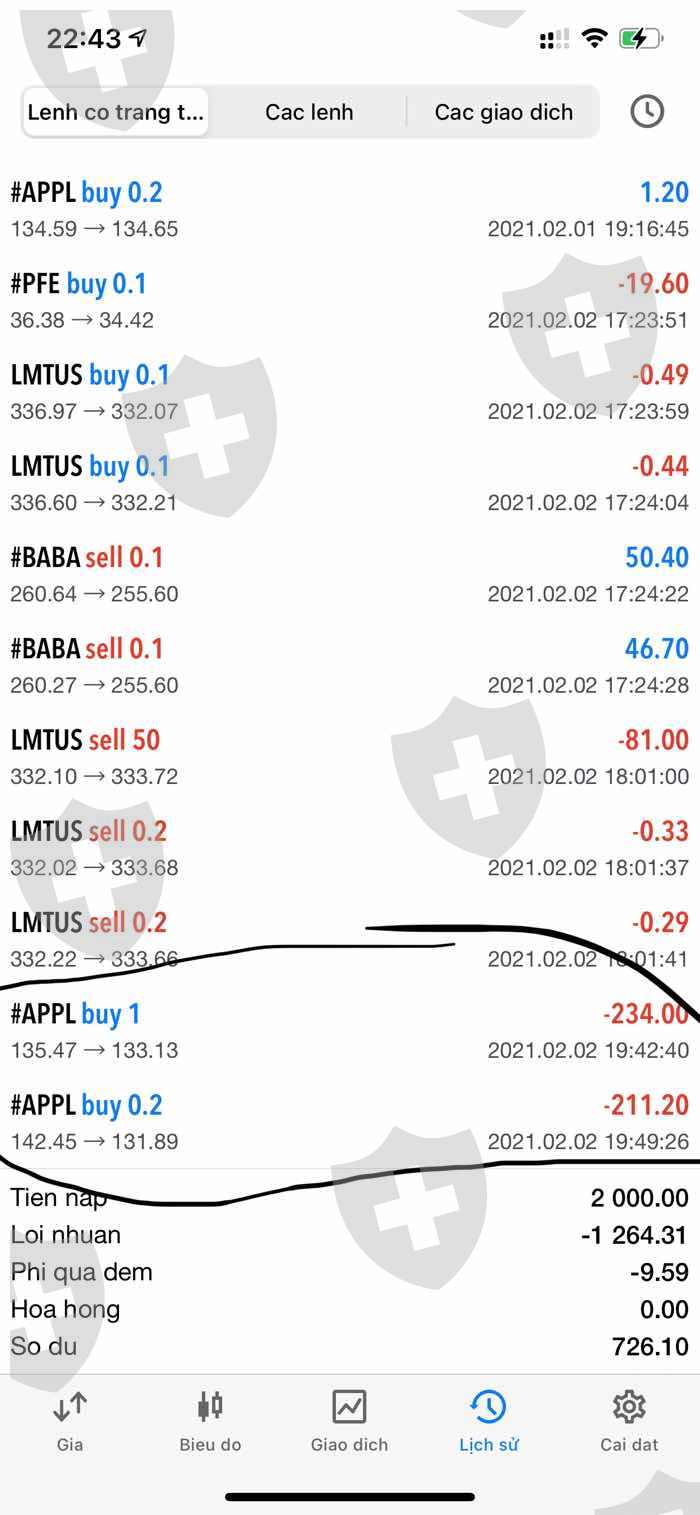Expand the LMTUS buy 0.1 trade losing -0.49

tap(350, 392)
